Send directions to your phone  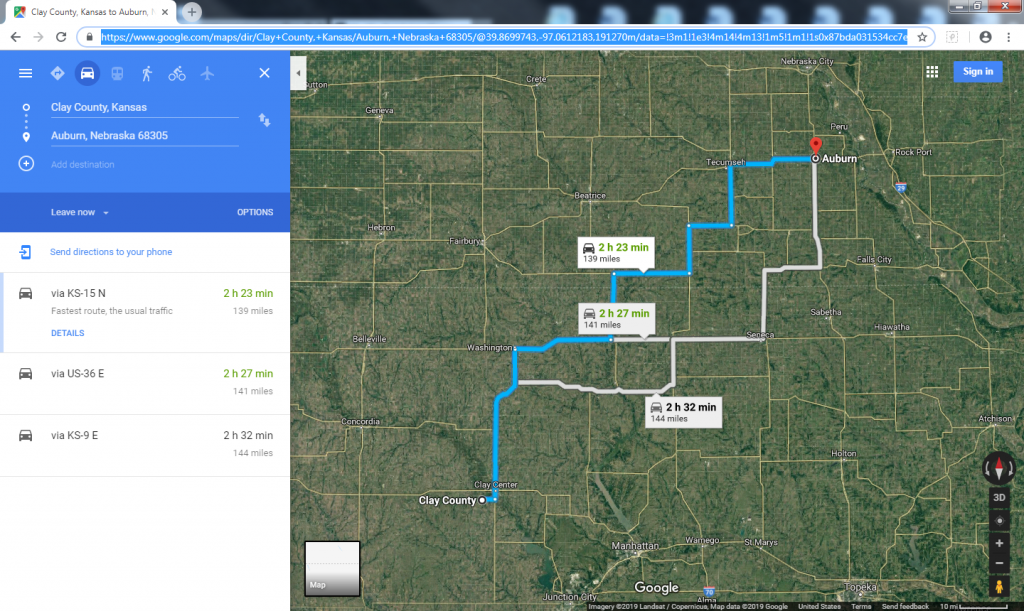click(x=110, y=252)
